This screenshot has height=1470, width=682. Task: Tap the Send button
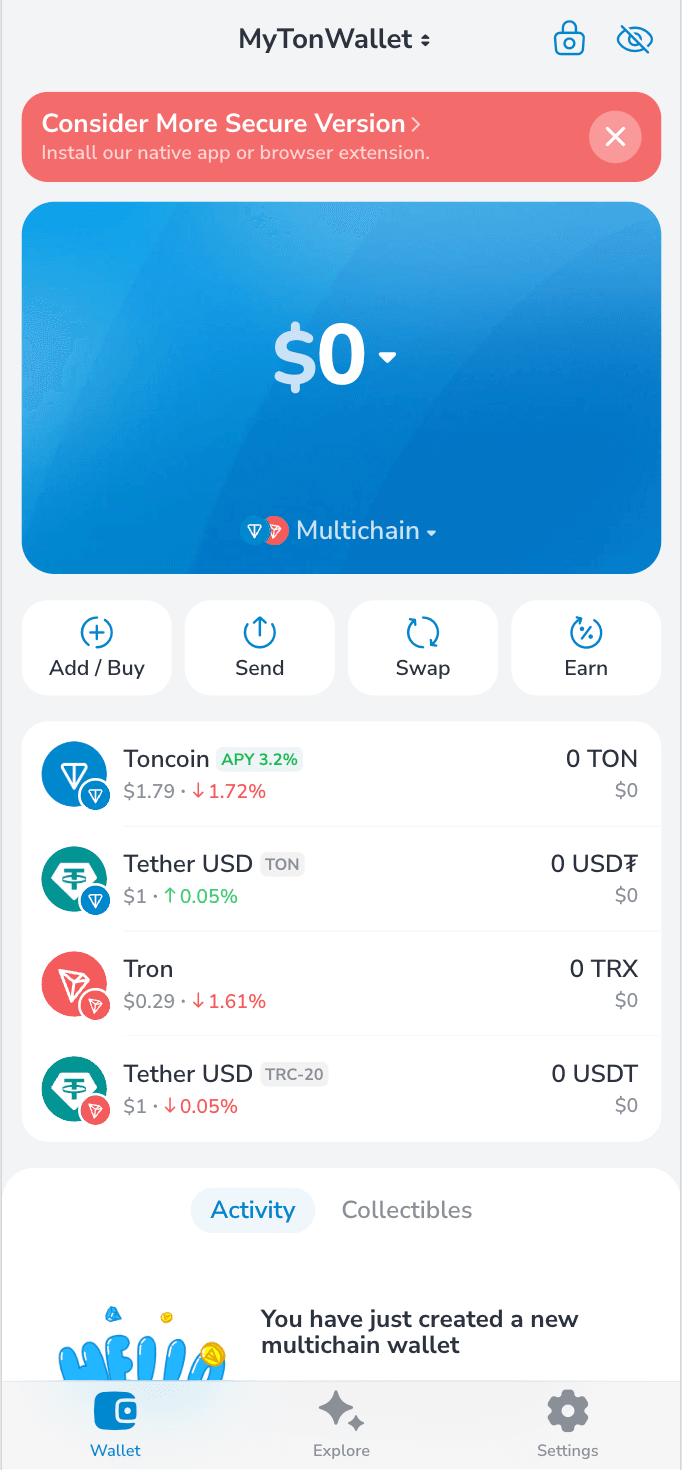click(x=260, y=648)
